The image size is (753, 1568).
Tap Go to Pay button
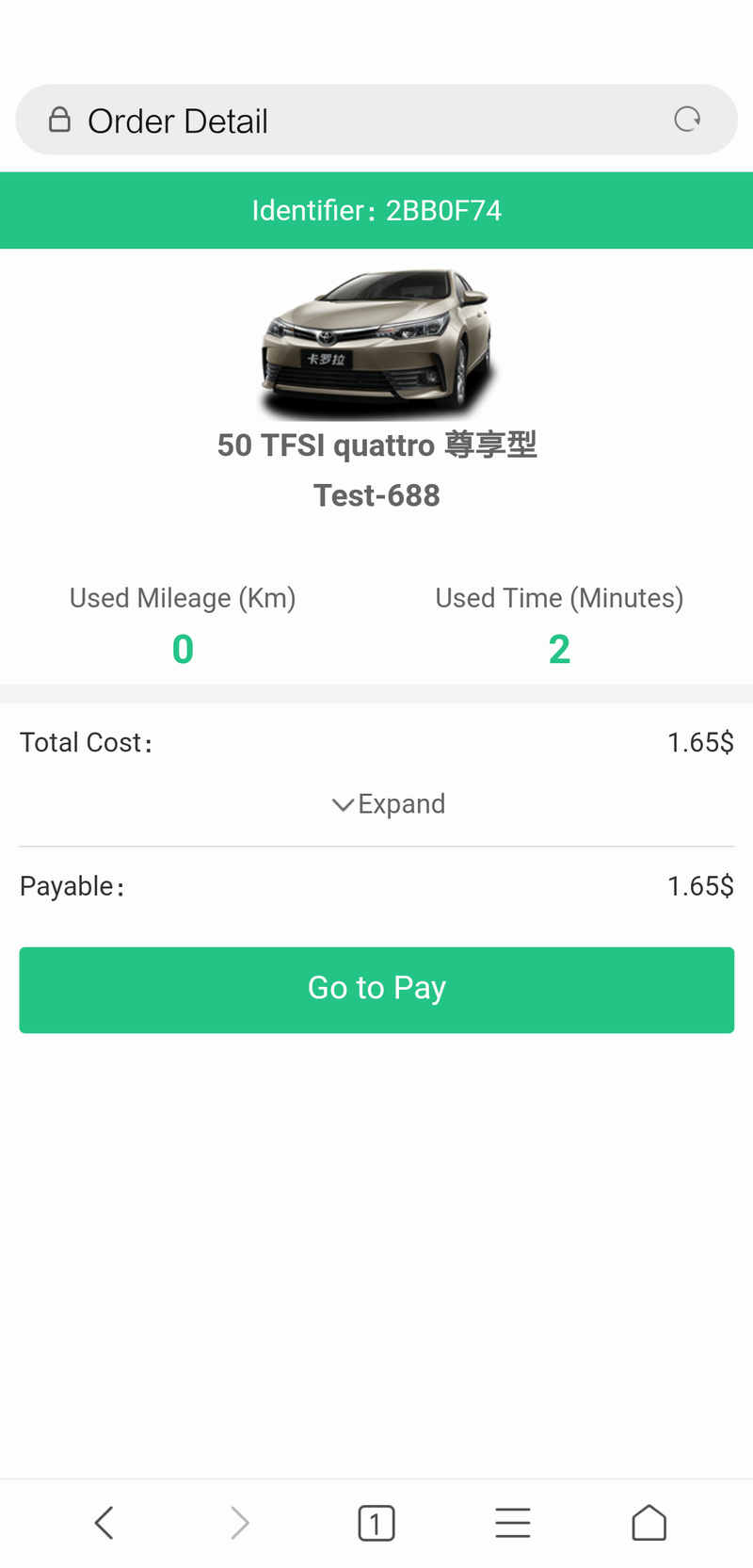[x=376, y=990]
